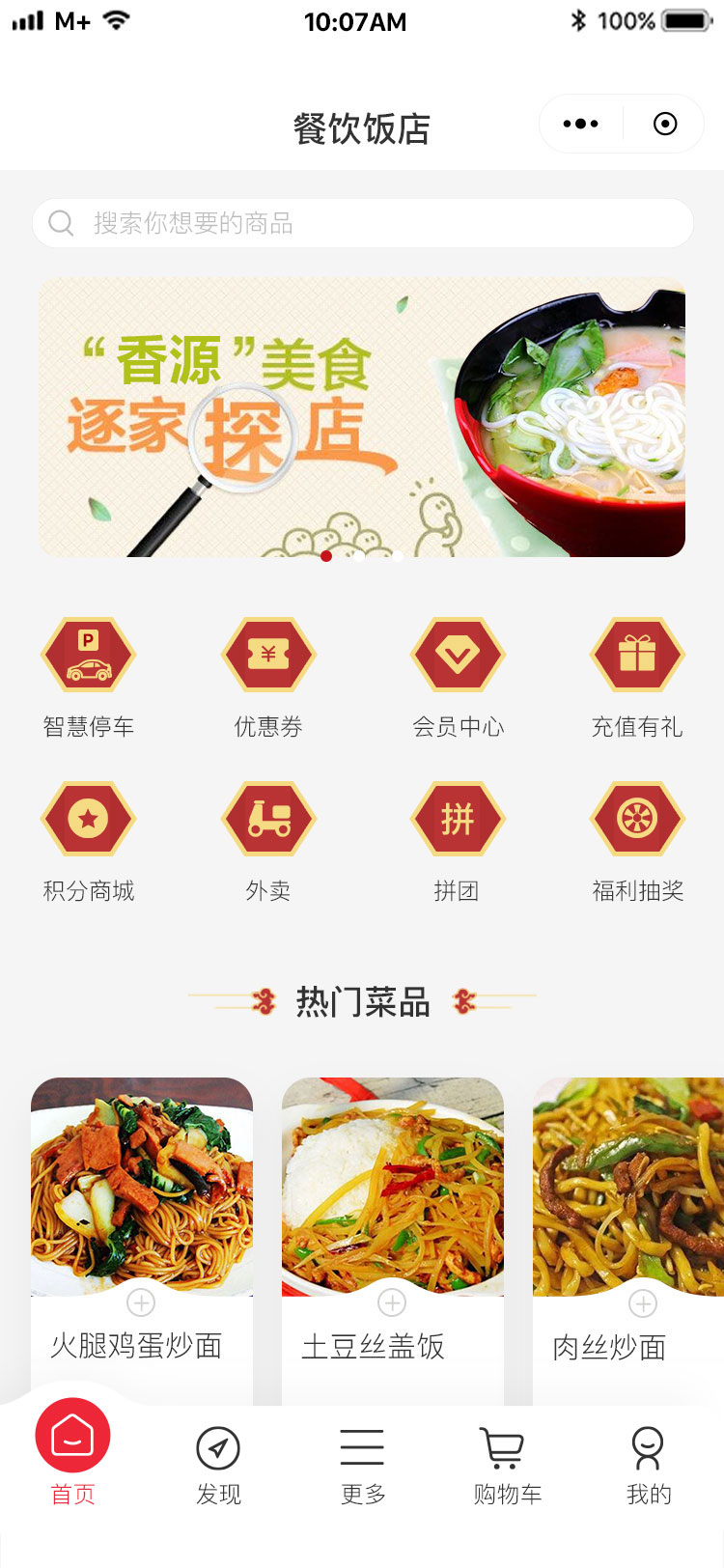Tap the search box for products
The height and width of the screenshot is (1568, 724).
coord(362,223)
